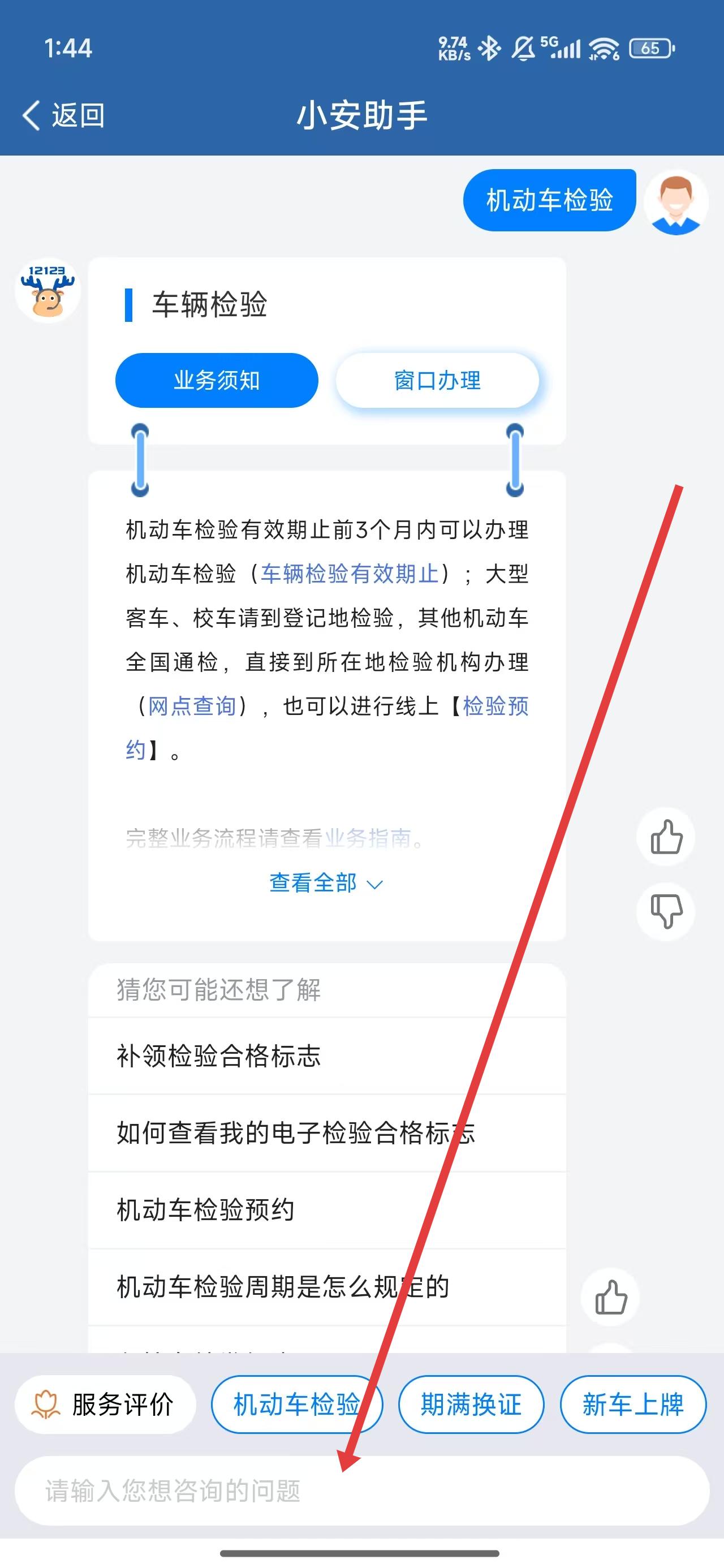The height and width of the screenshot is (1568, 724).
Task: Focus the 请输入您想咨询的问题 input box
Action: (361, 1491)
